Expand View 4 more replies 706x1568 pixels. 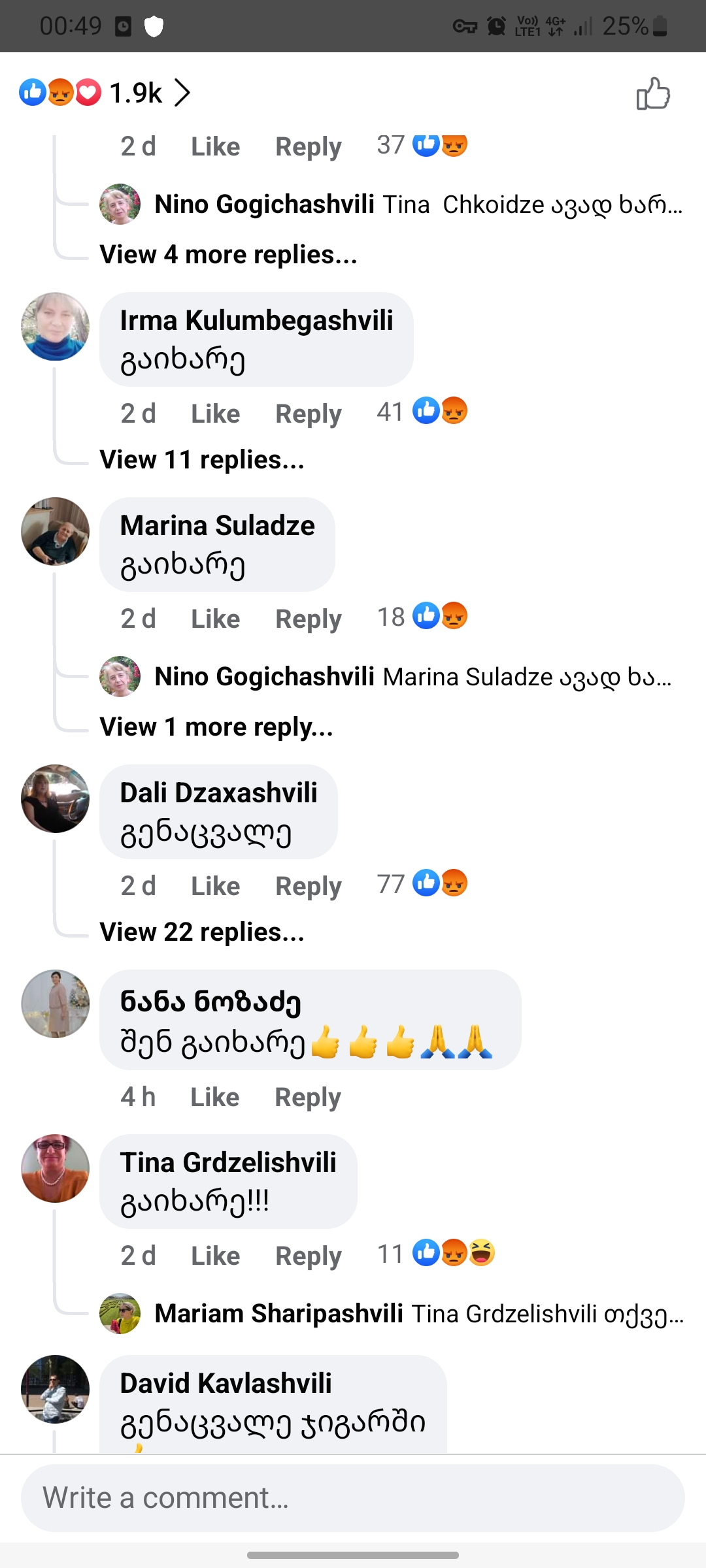[x=228, y=255]
